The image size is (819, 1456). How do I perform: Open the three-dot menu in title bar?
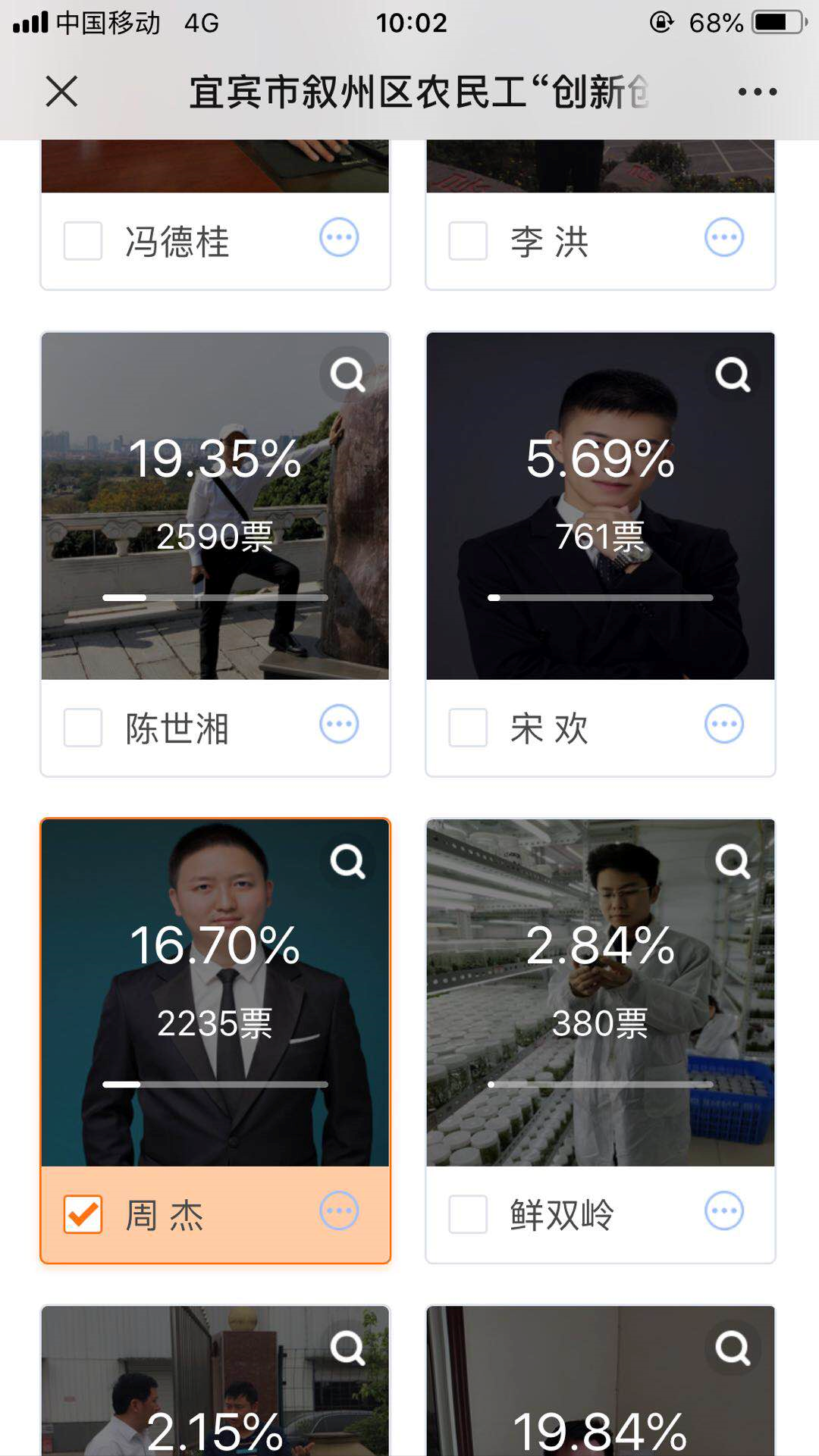[757, 92]
